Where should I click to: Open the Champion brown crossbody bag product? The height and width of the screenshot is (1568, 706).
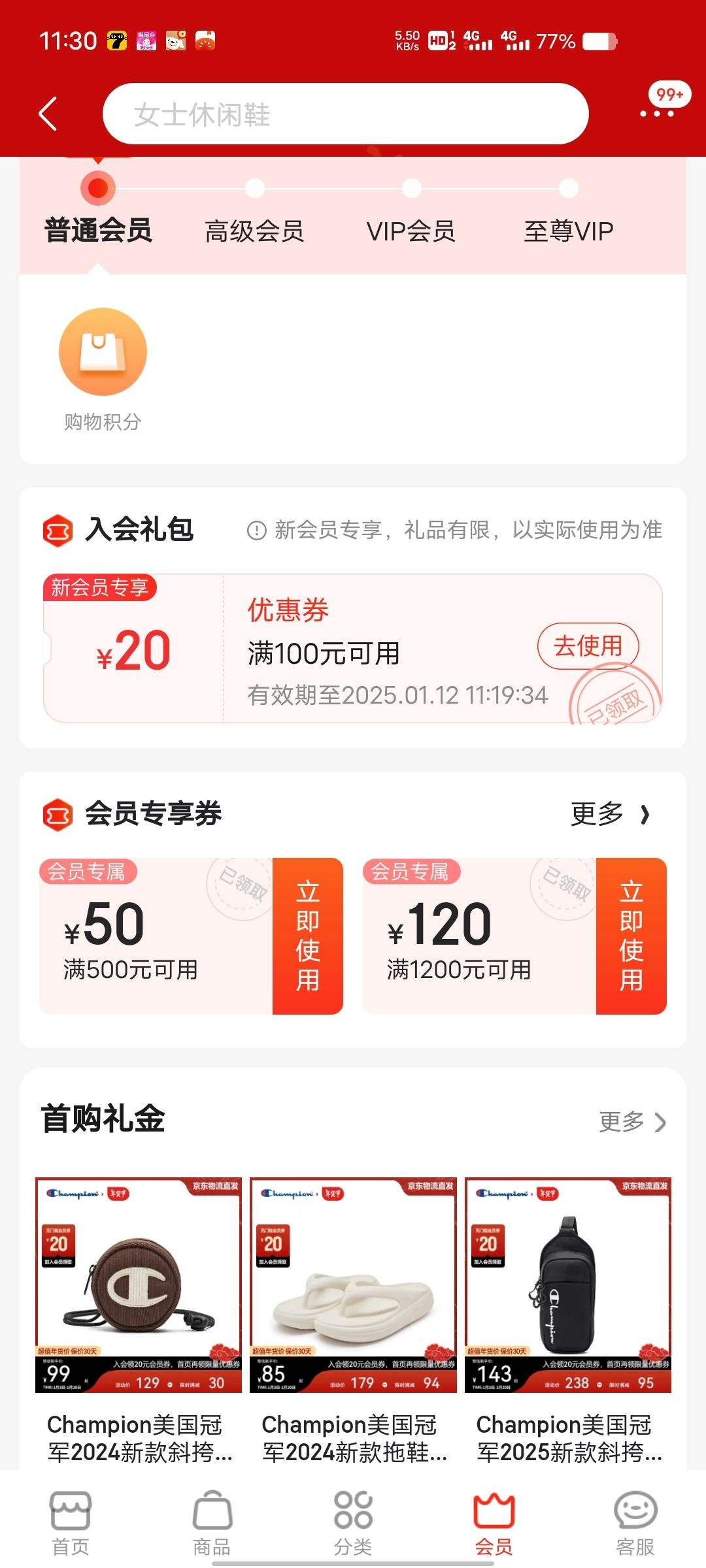tap(139, 1321)
